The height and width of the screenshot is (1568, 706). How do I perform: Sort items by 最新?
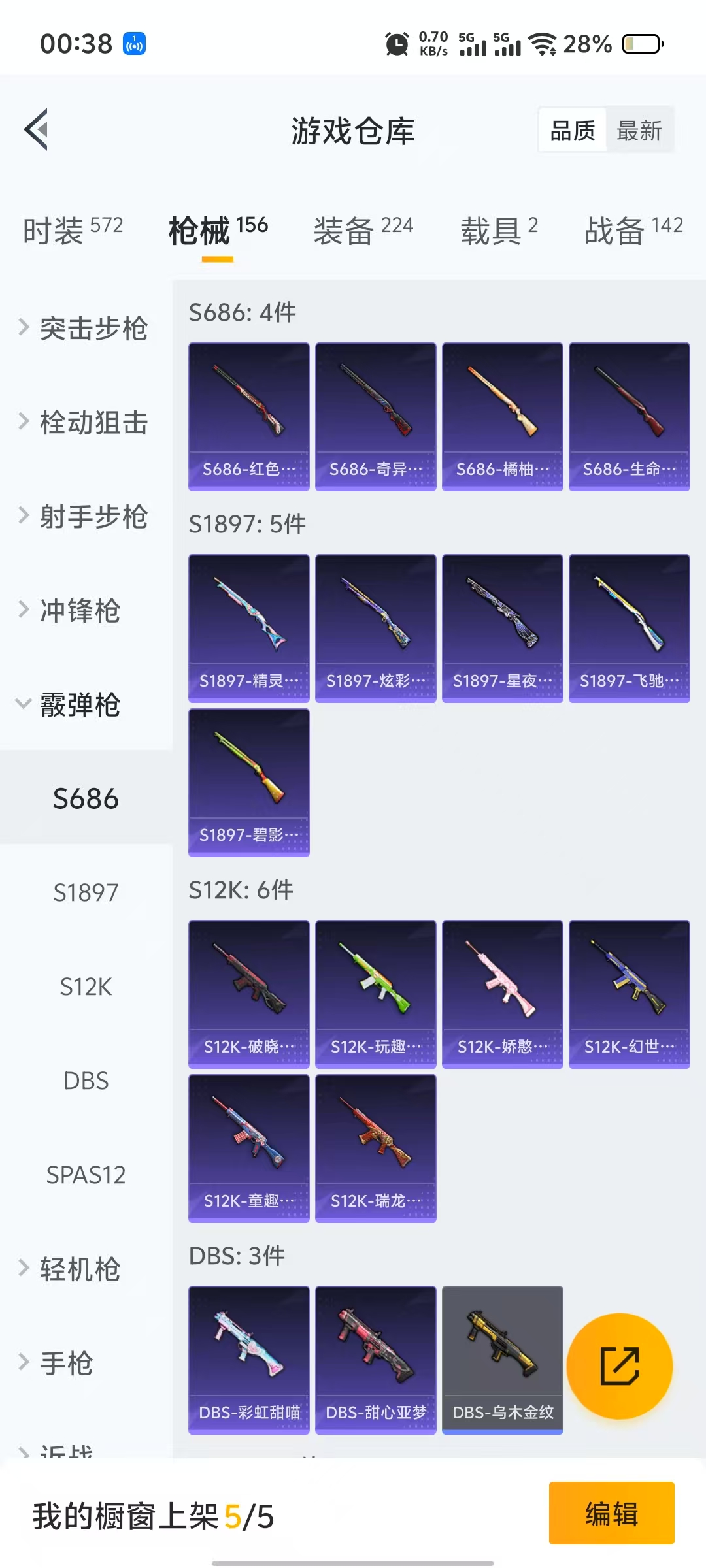[x=639, y=131]
